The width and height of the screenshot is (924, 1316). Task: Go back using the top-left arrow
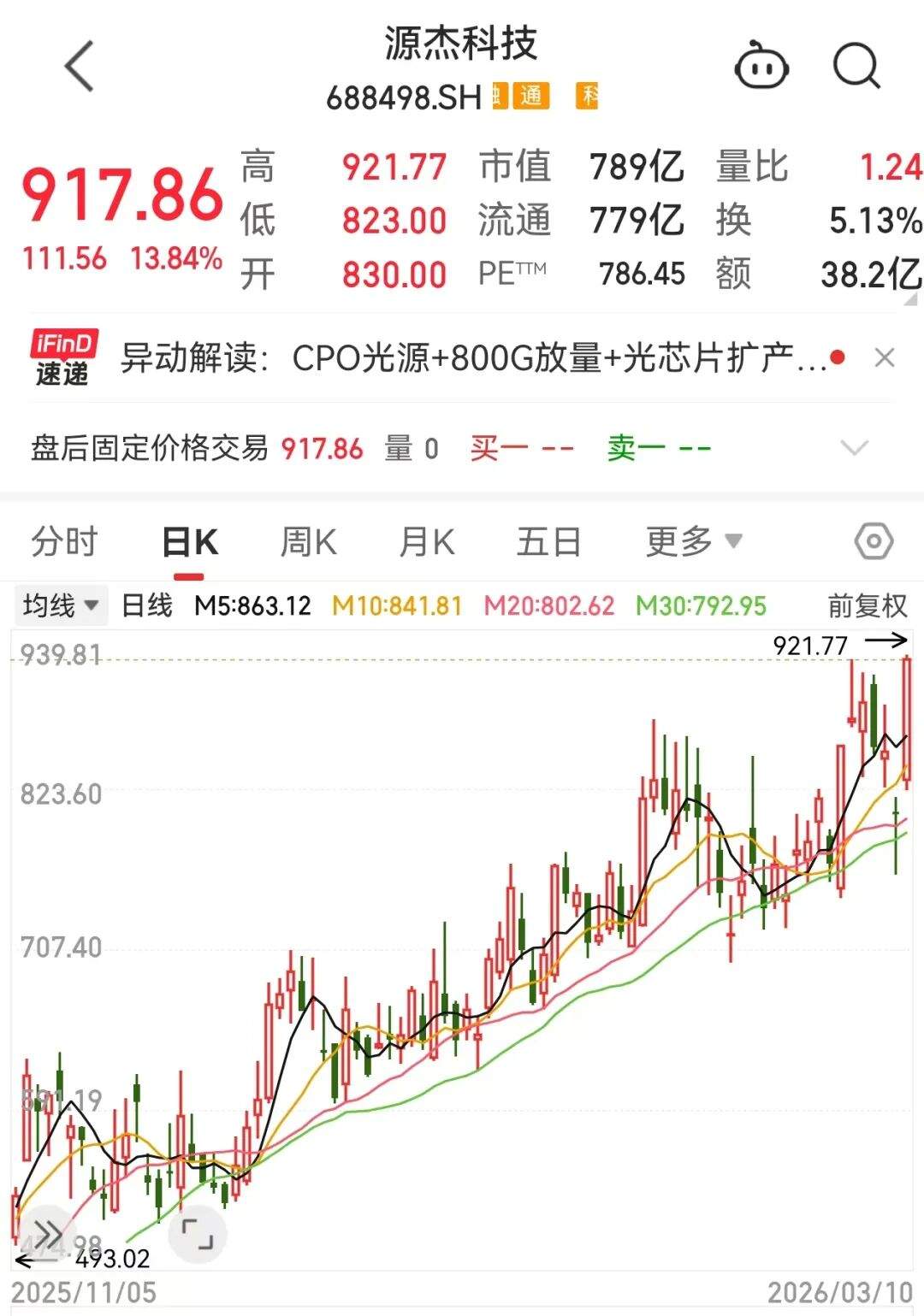coord(80,66)
